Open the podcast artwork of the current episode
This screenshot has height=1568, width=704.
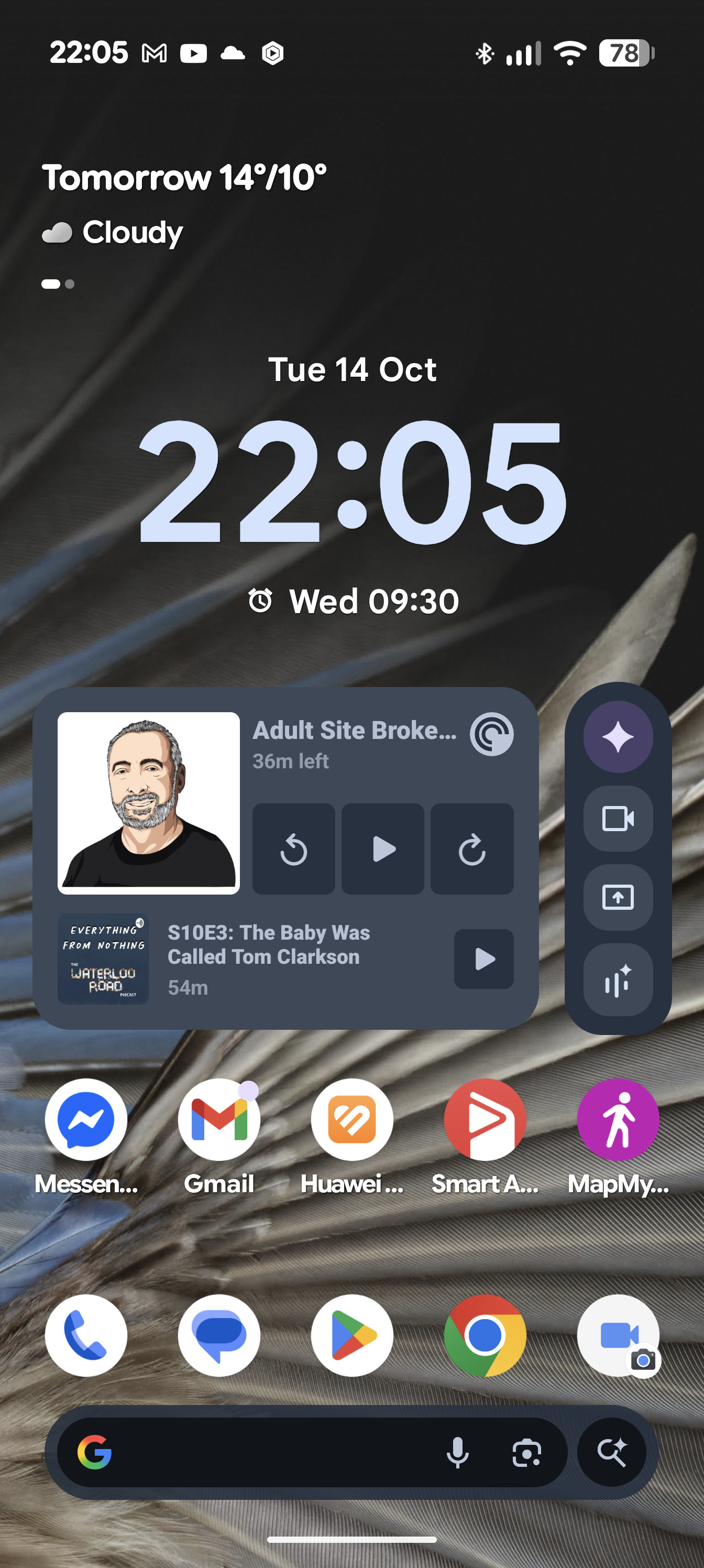pos(148,803)
